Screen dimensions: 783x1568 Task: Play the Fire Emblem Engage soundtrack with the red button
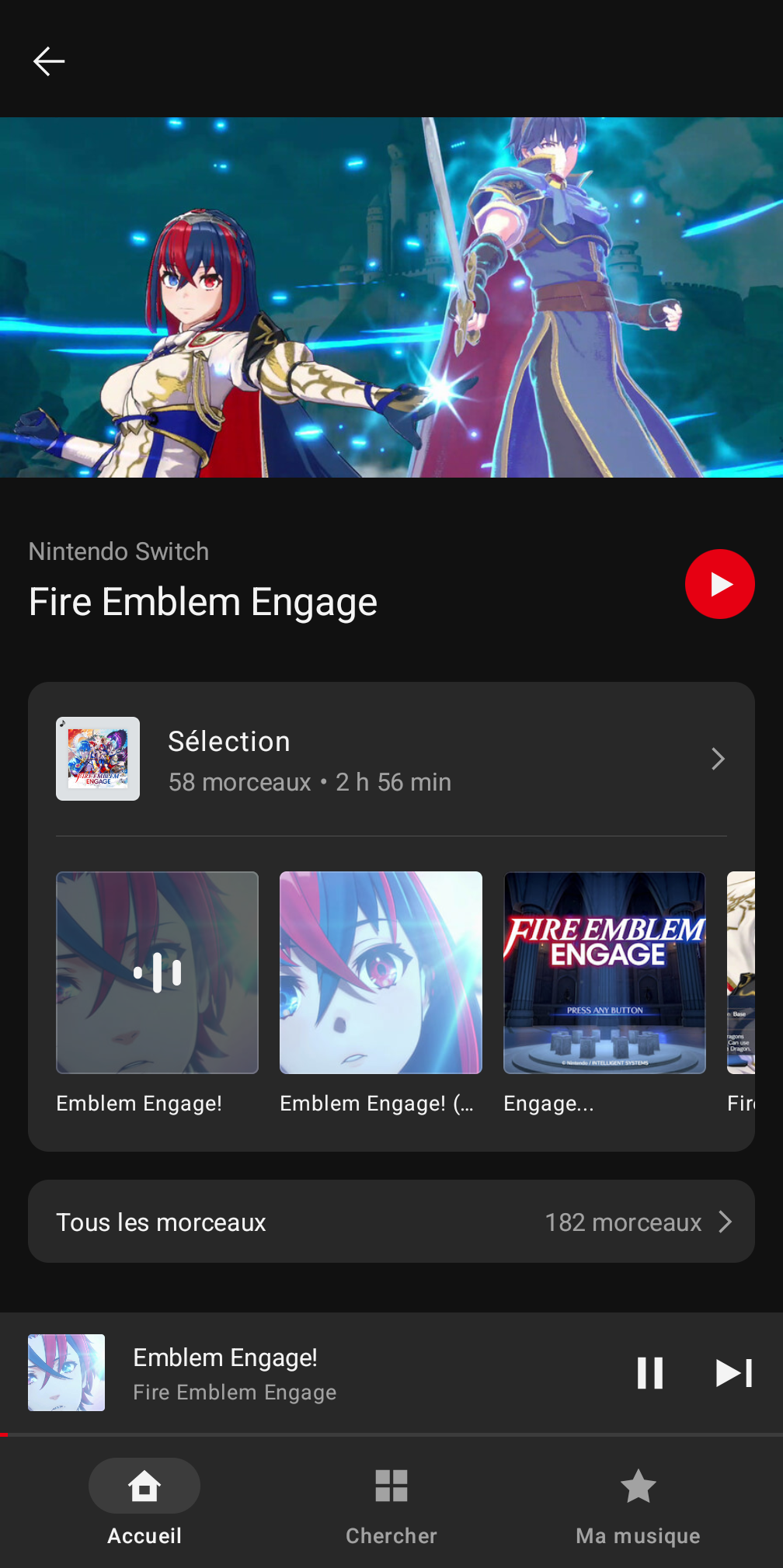point(719,584)
